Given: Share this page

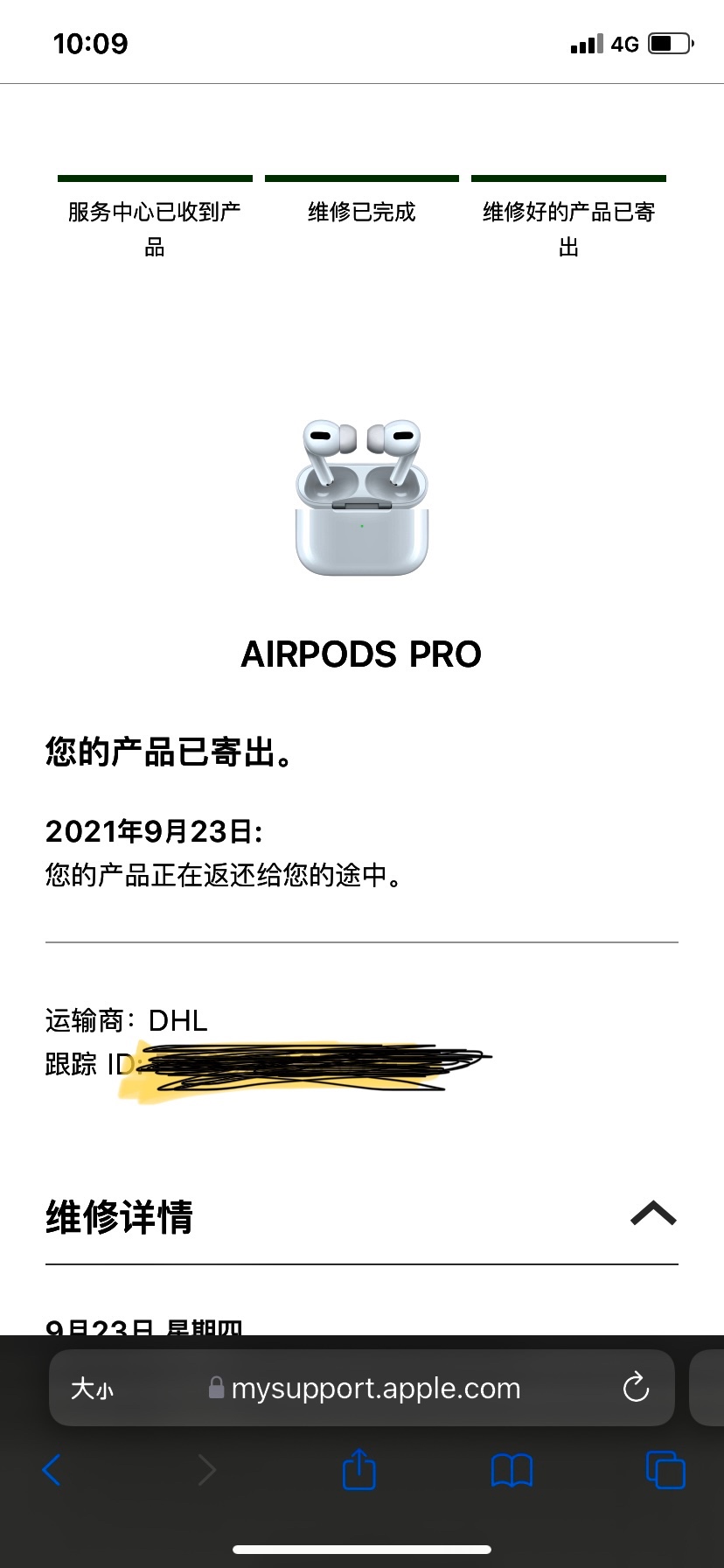Looking at the screenshot, I should point(359,1470).
